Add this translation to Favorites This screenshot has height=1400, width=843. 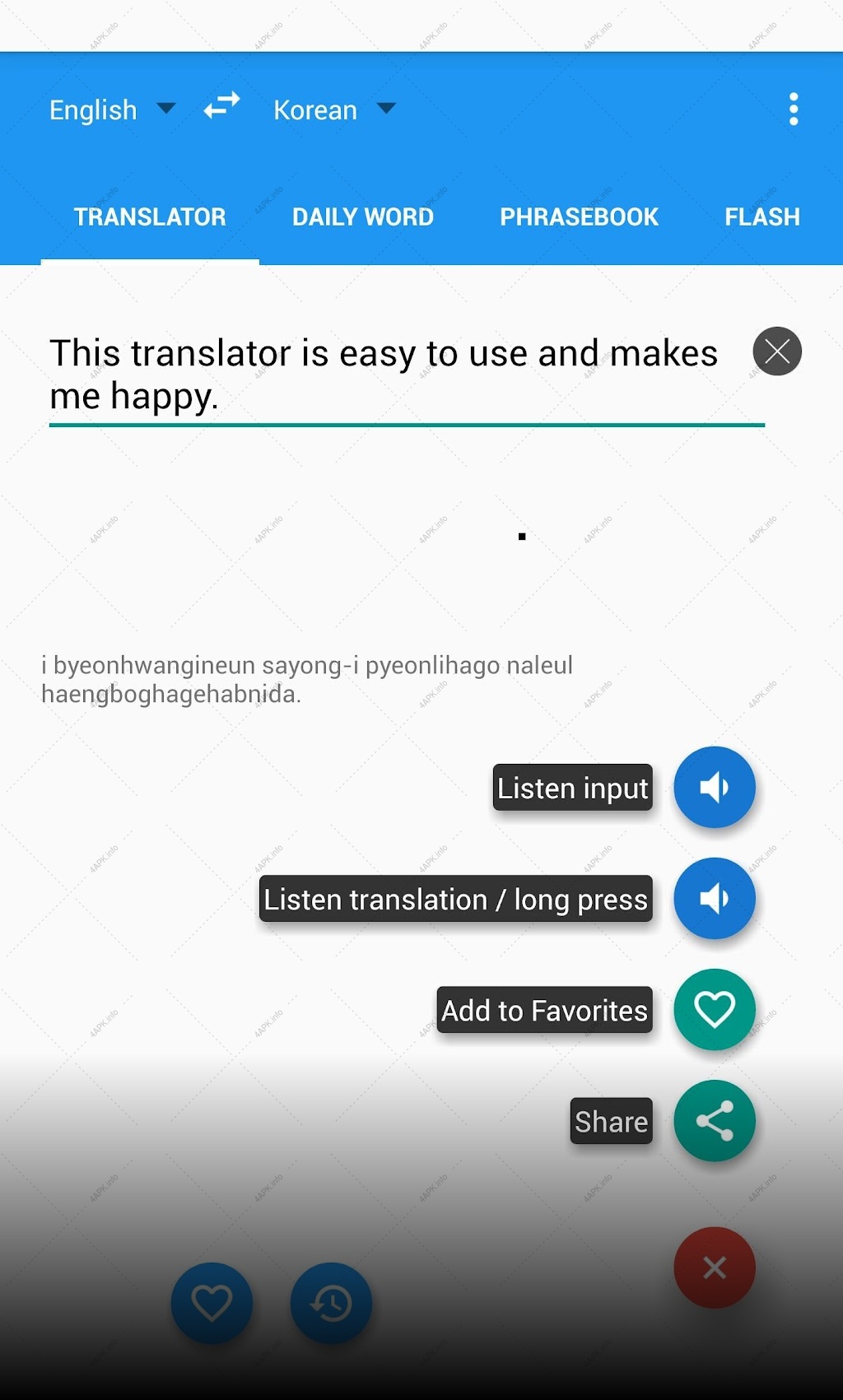[x=715, y=1009]
